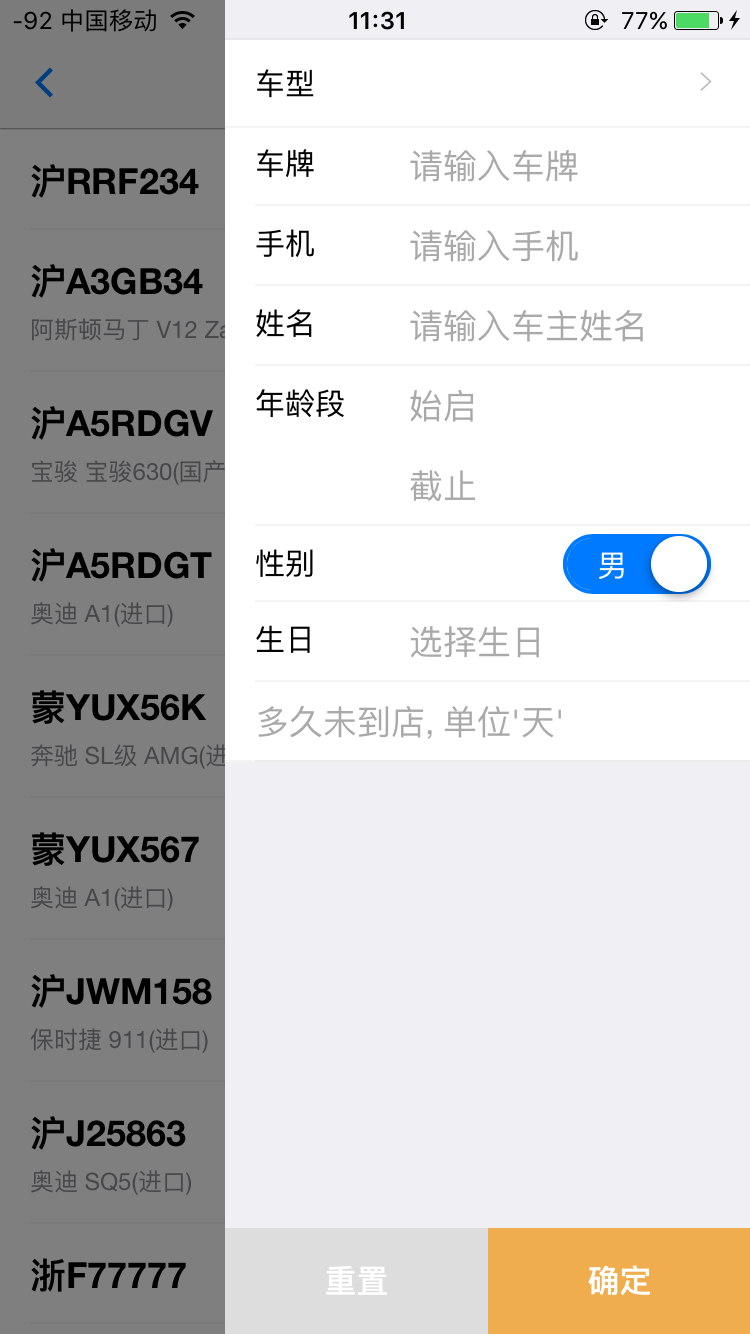The width and height of the screenshot is (750, 1334).
Task: Confirm filters with the 确定 button
Action: 619,1281
